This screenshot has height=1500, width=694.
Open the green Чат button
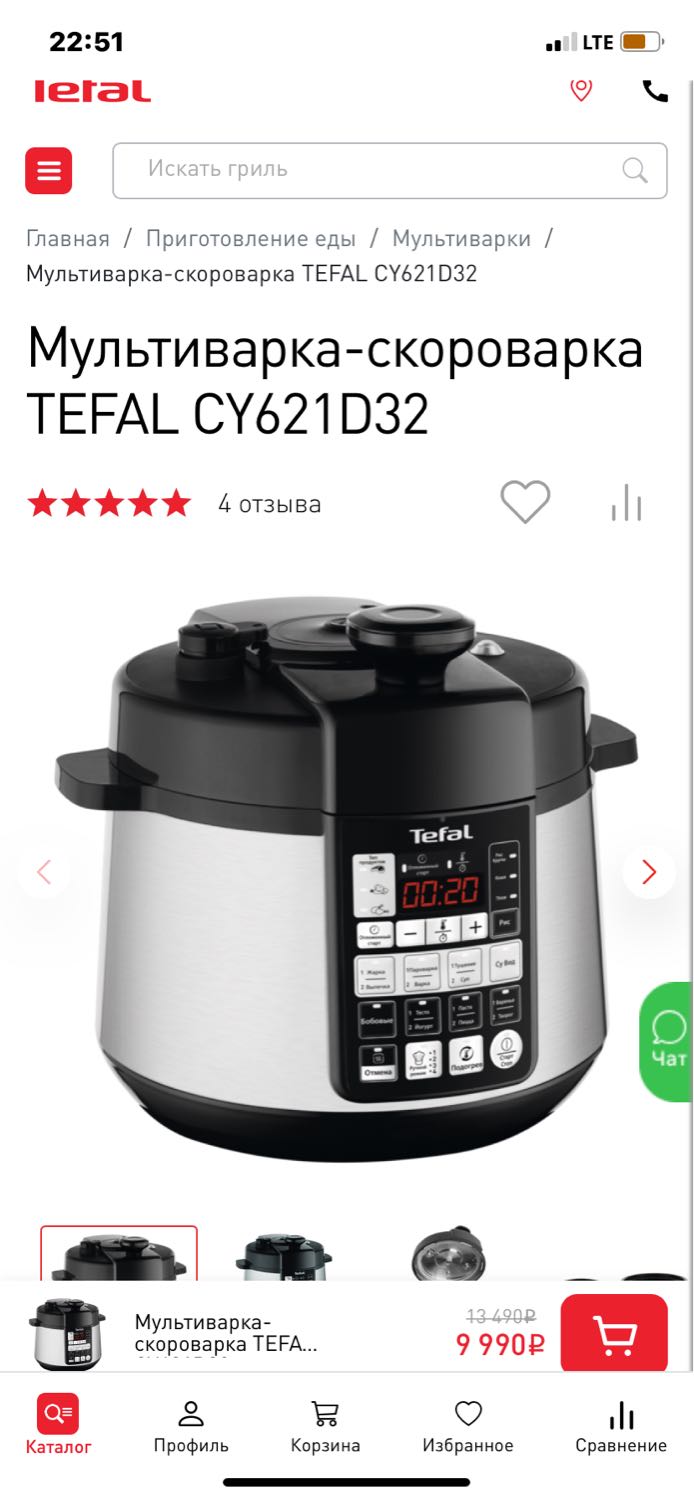click(668, 1042)
